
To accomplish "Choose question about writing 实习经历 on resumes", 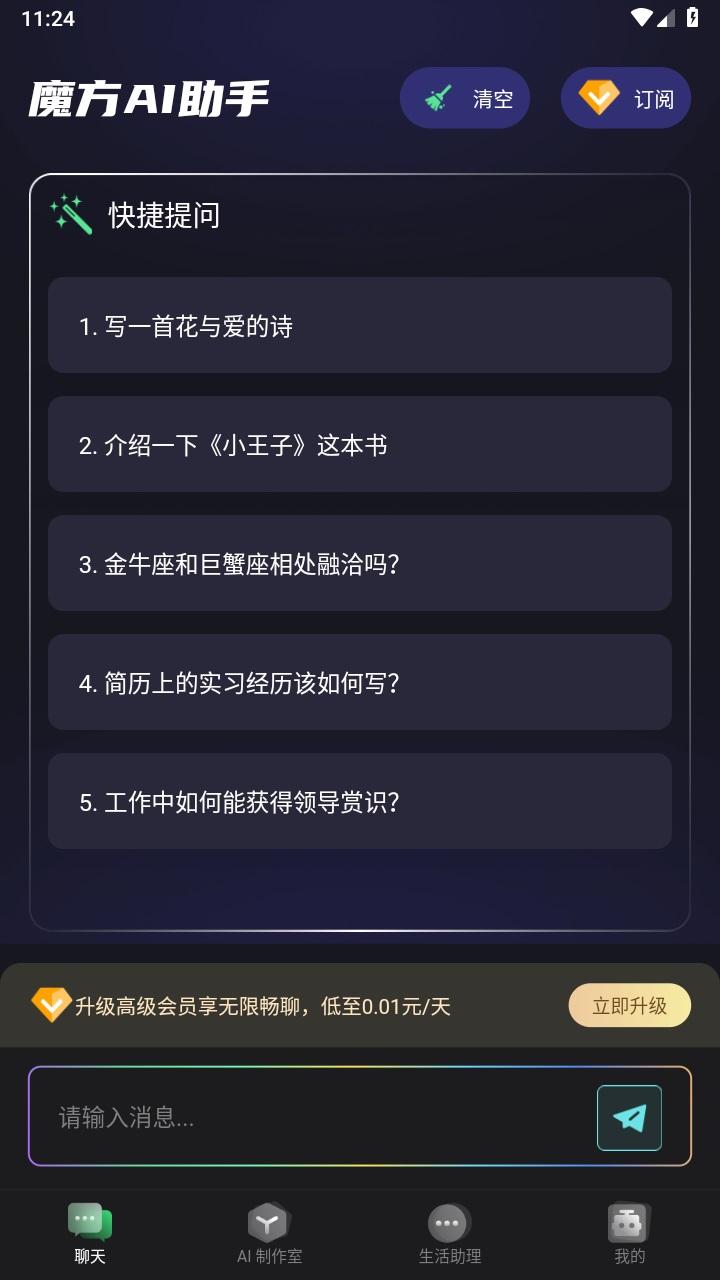I will click(x=360, y=682).
